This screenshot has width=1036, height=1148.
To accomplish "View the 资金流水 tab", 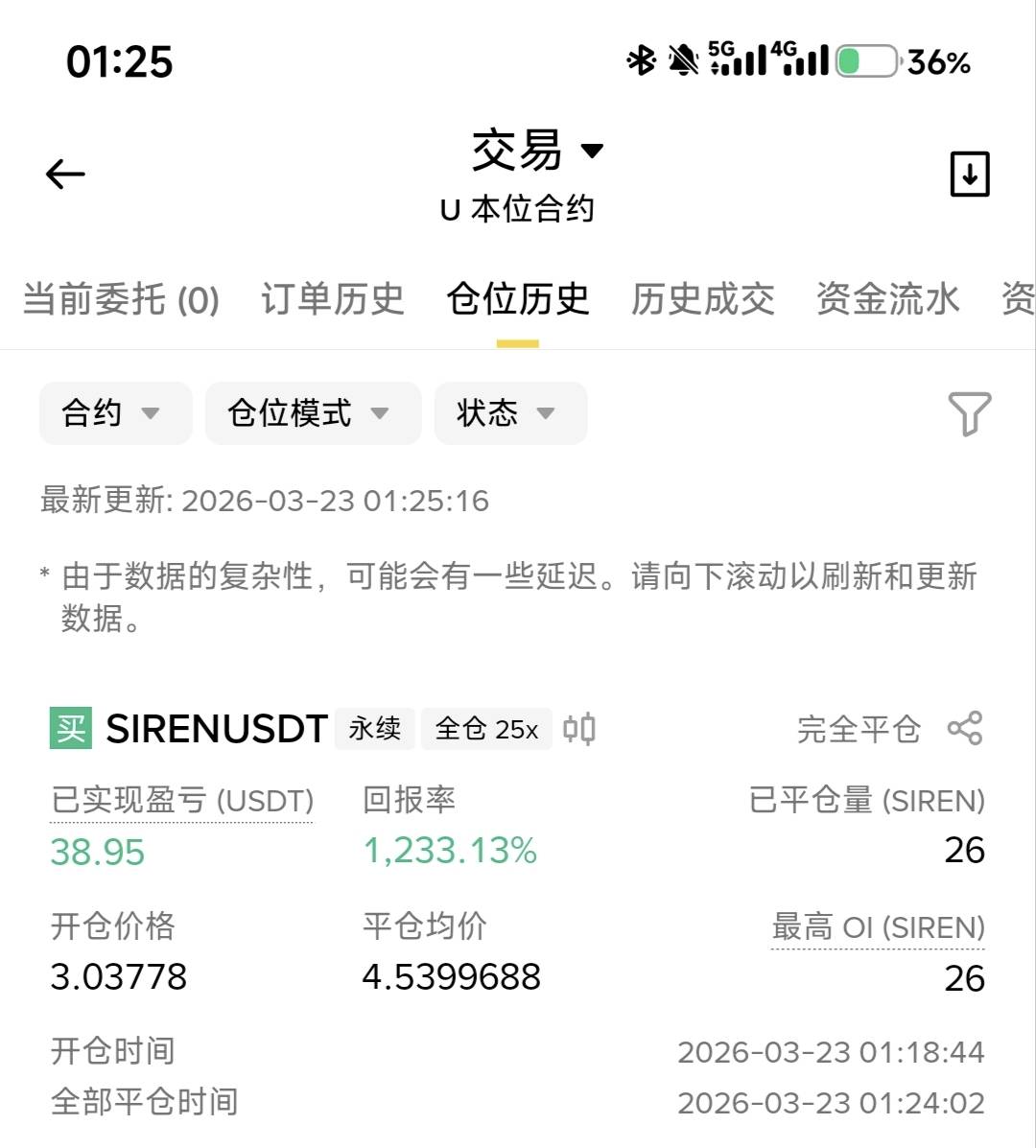I will tap(887, 299).
